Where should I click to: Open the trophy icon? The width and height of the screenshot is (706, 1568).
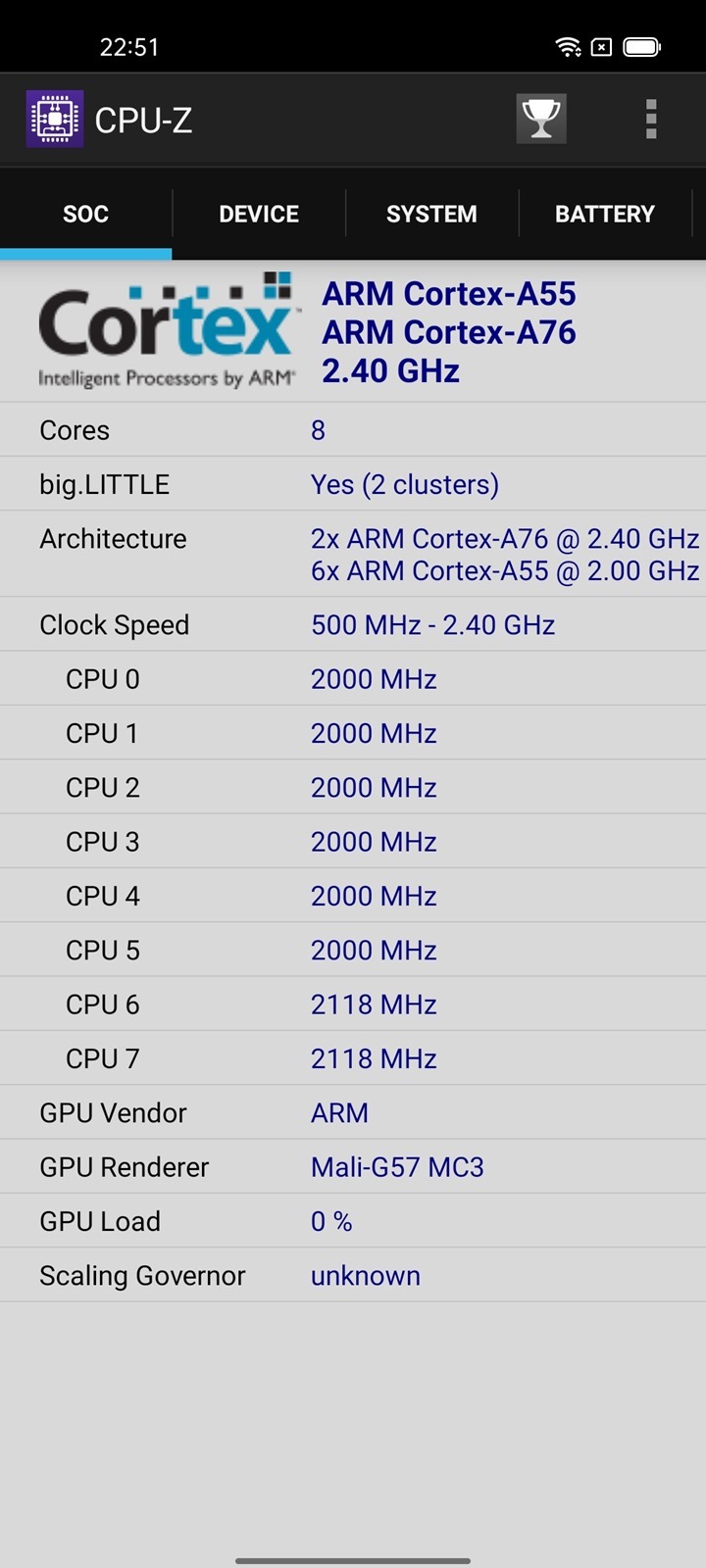point(541,120)
